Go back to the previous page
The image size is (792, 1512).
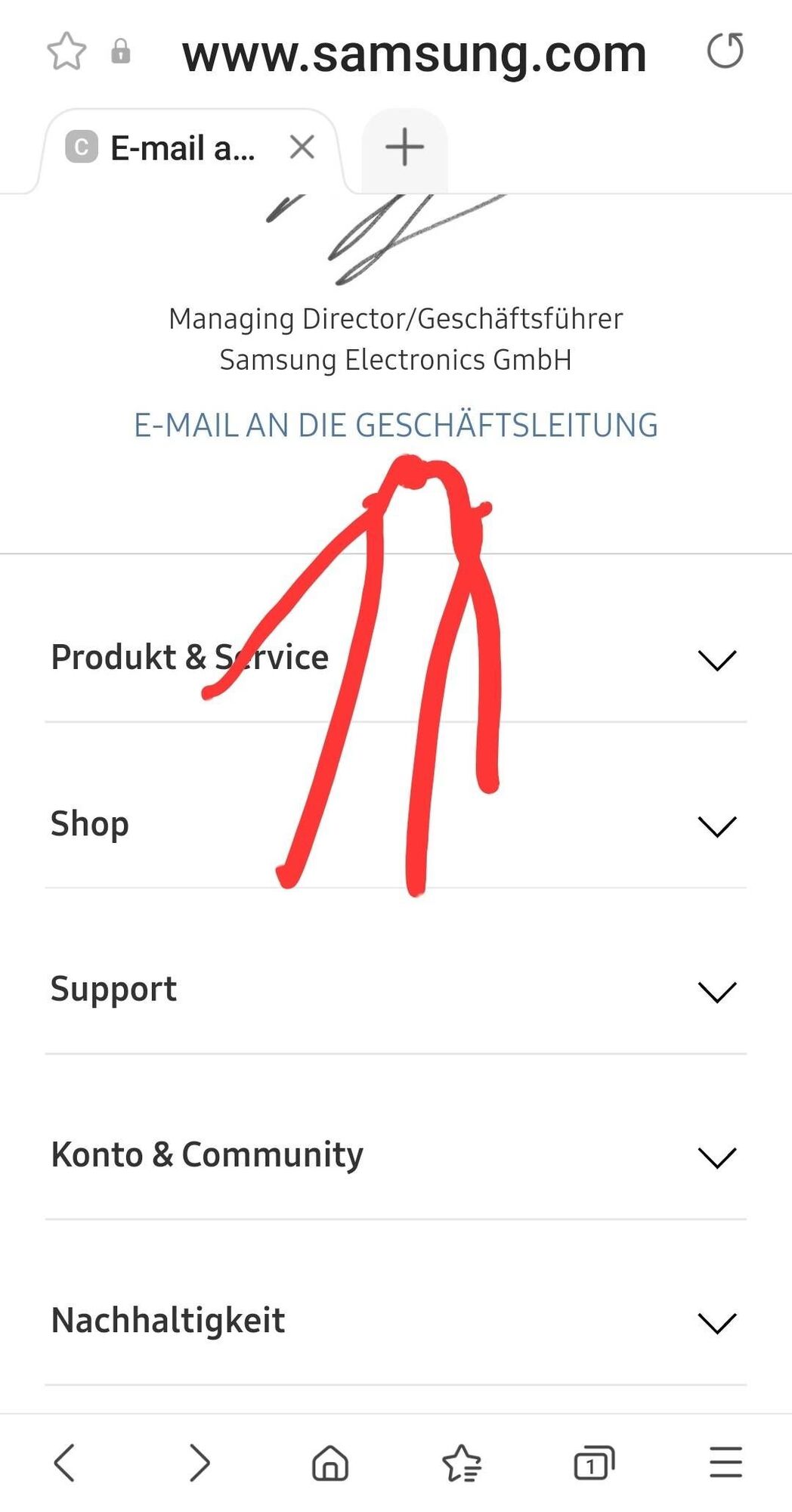point(65,1462)
